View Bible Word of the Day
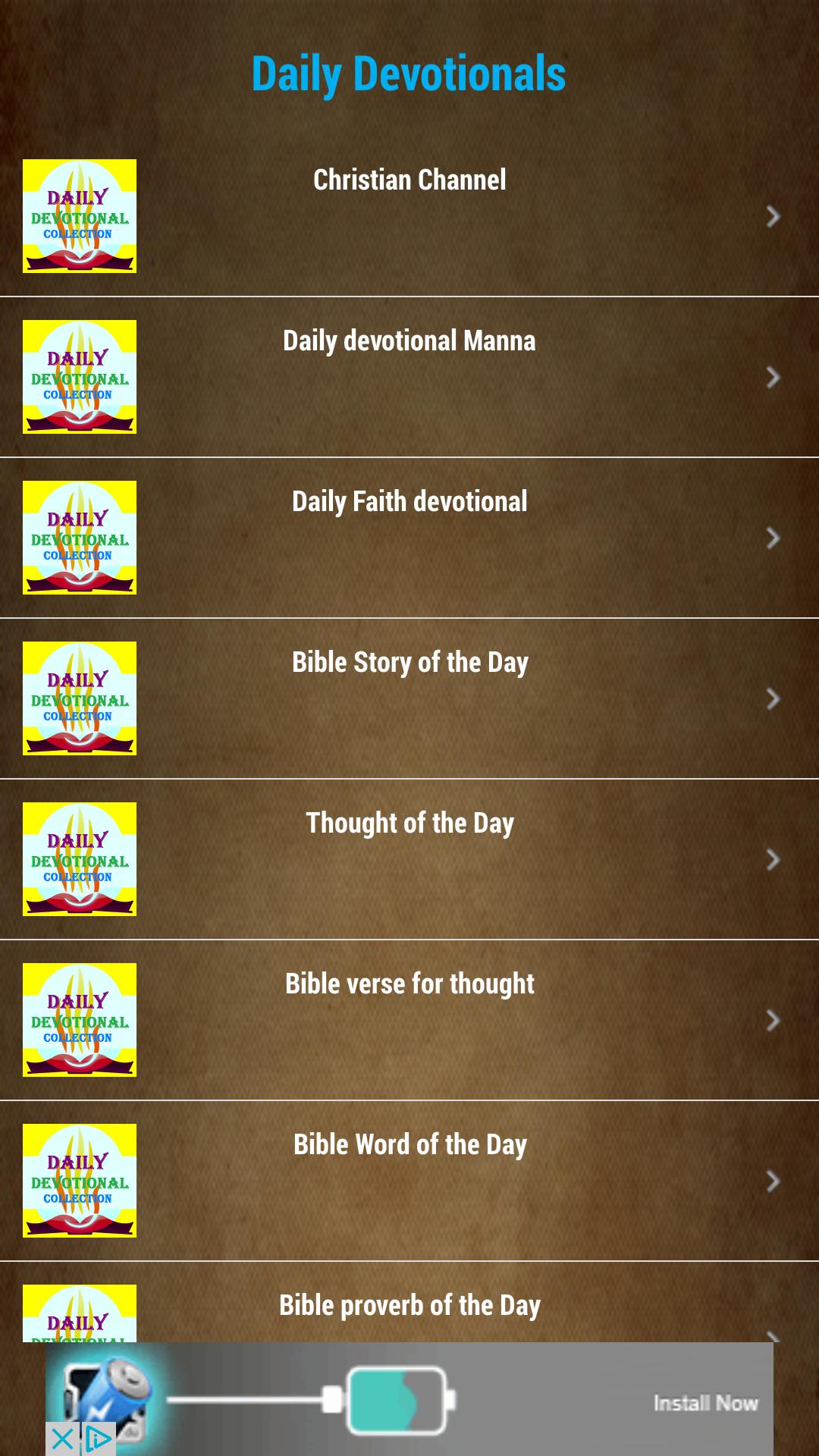The image size is (819, 1456). 409,1181
